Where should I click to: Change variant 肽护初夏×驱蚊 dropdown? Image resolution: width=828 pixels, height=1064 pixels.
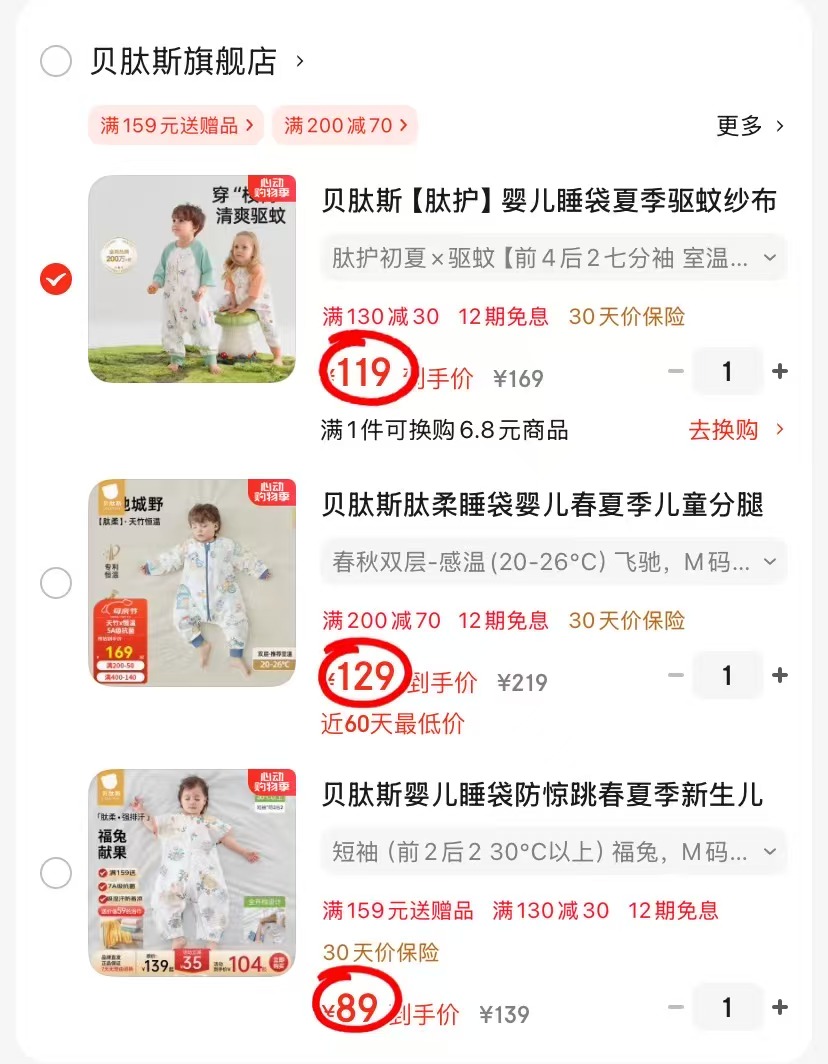[554, 258]
